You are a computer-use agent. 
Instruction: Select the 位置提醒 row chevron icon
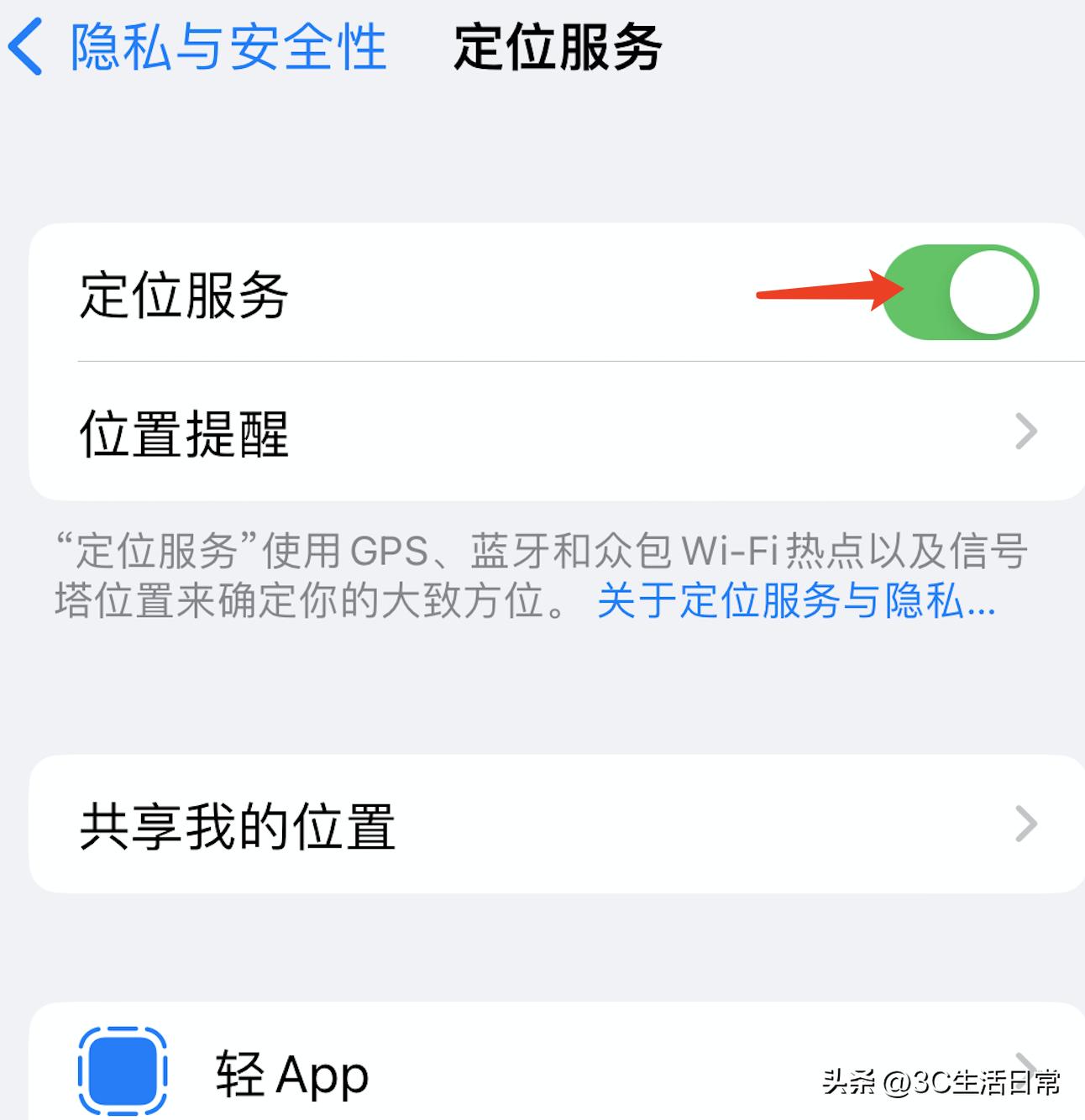[x=1026, y=431]
